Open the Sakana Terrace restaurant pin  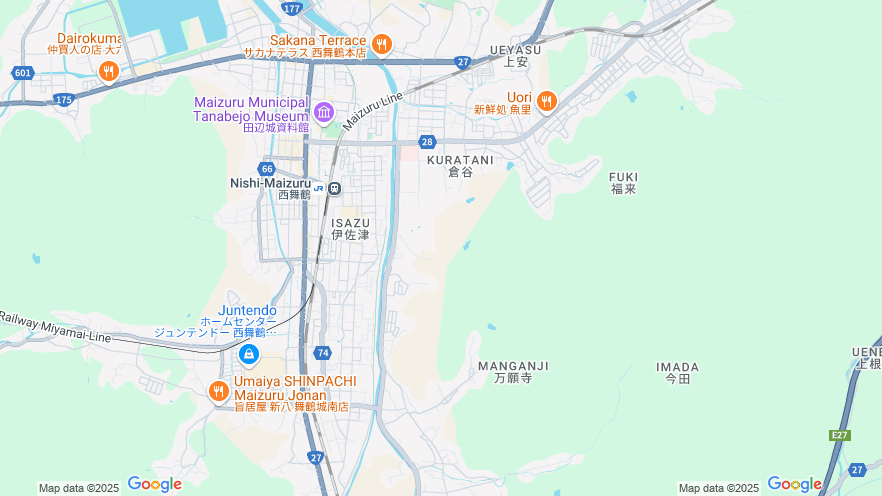[381, 44]
